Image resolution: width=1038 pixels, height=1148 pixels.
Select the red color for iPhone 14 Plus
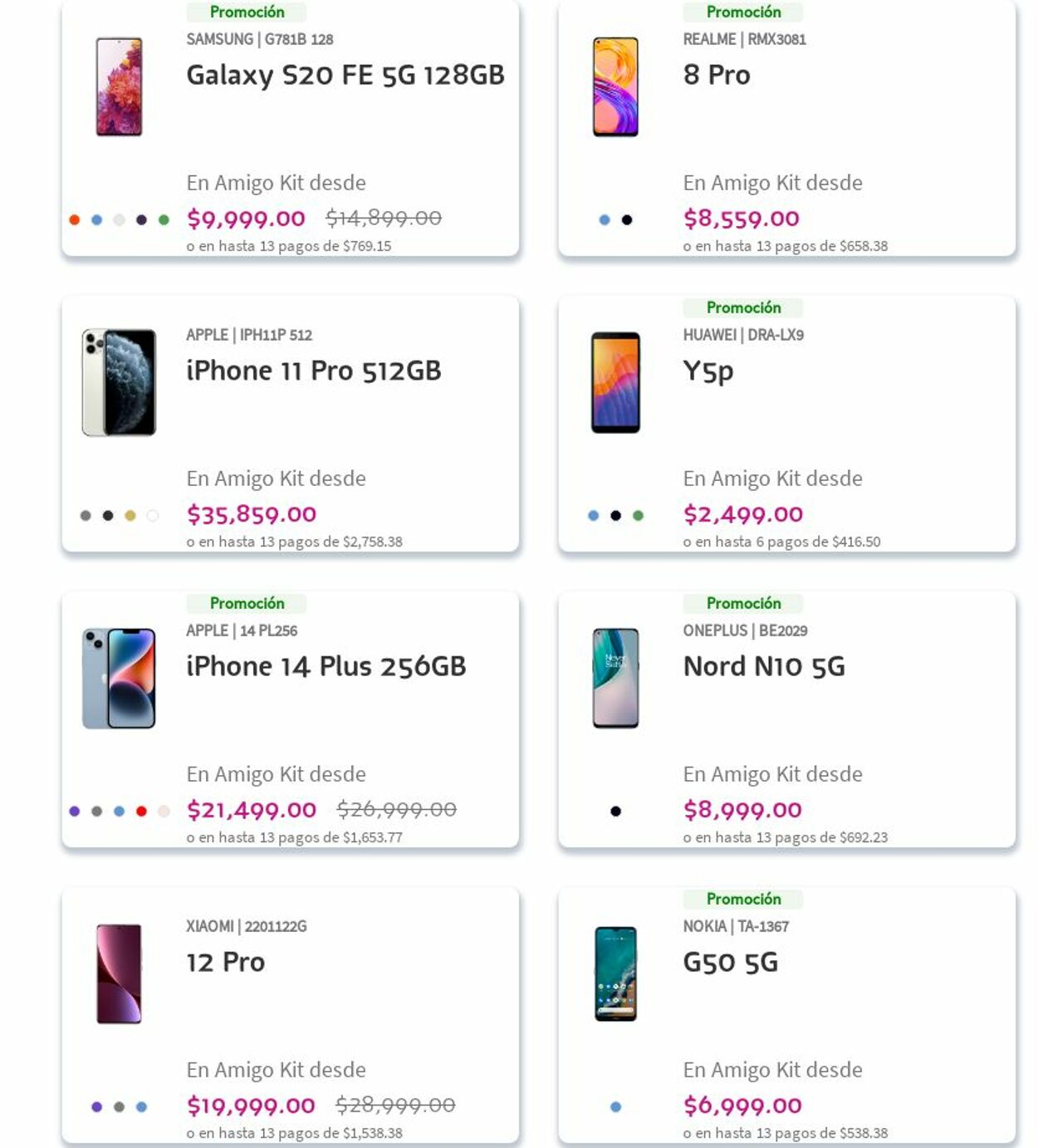[141, 812]
